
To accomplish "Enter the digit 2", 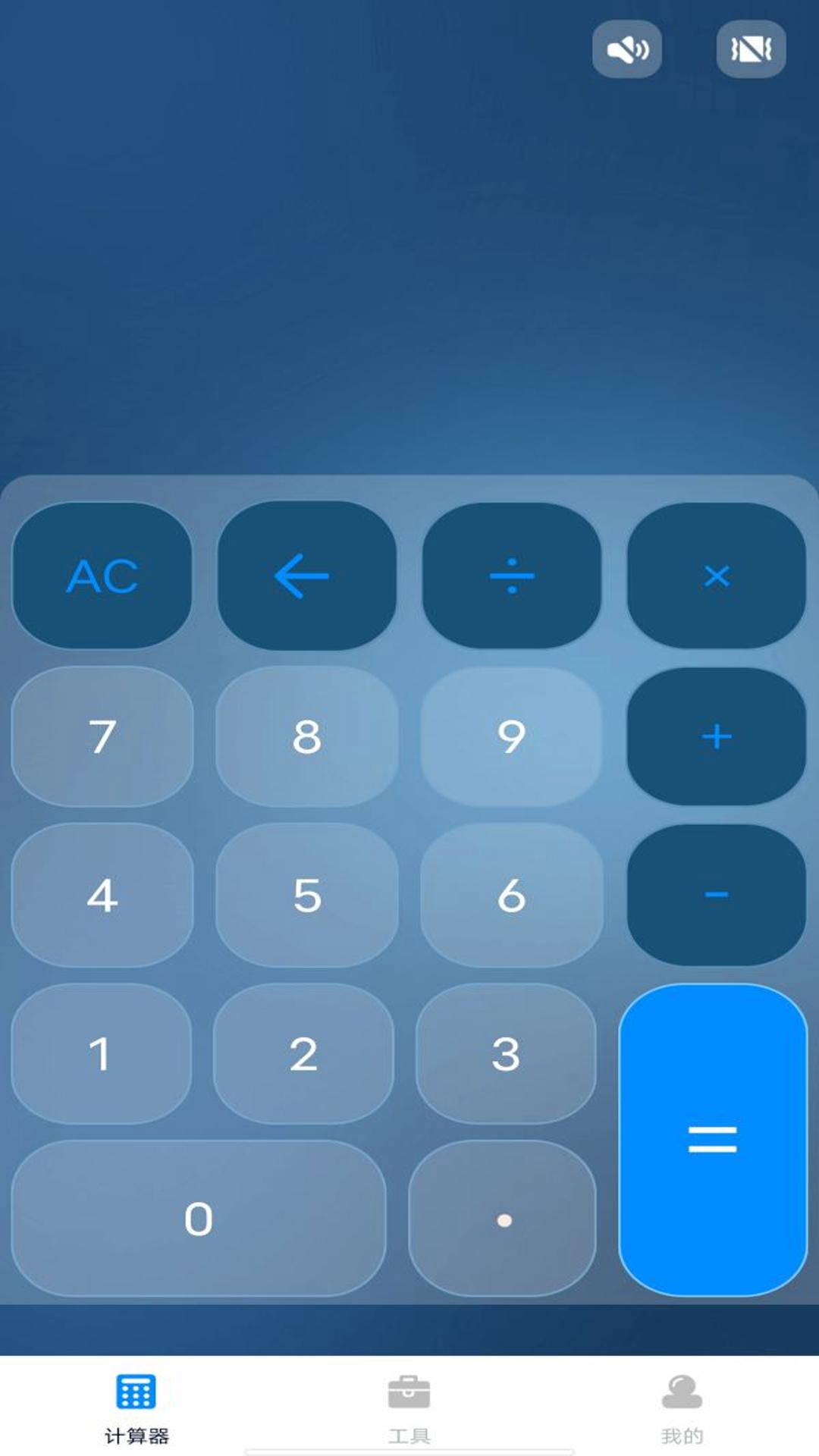I will point(303,1054).
